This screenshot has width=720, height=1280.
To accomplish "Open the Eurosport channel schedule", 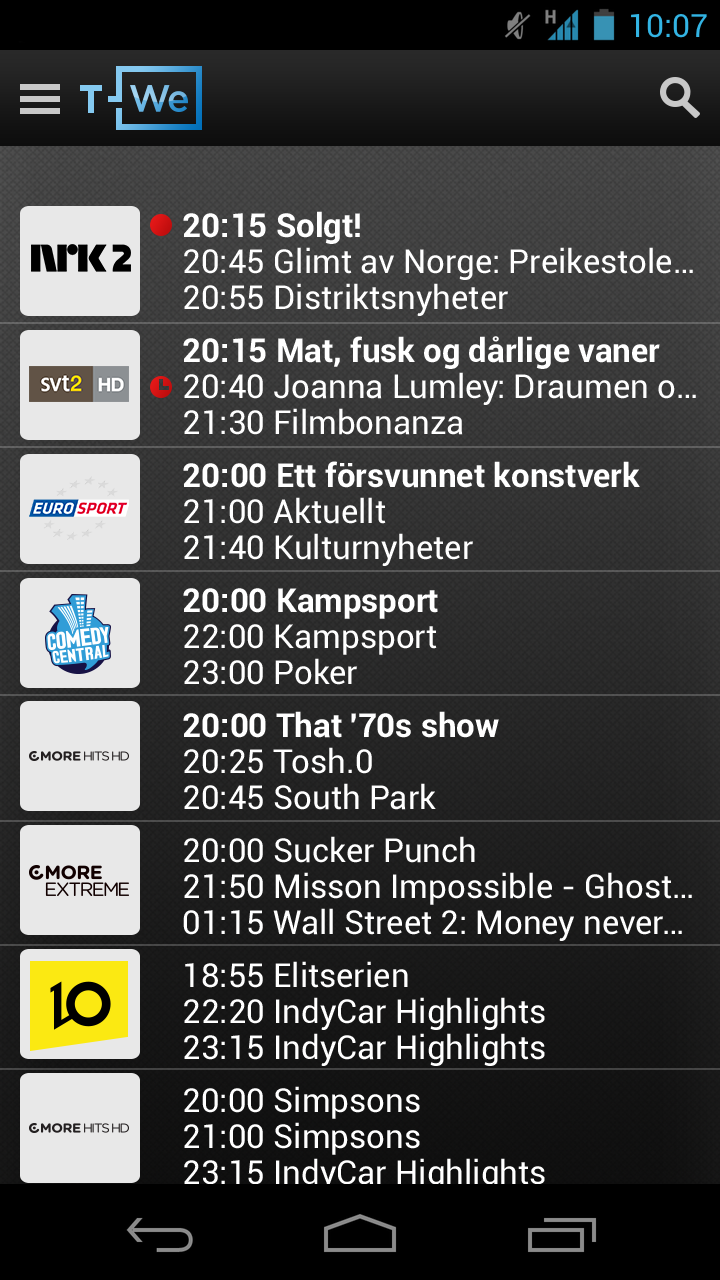I will pos(360,510).
